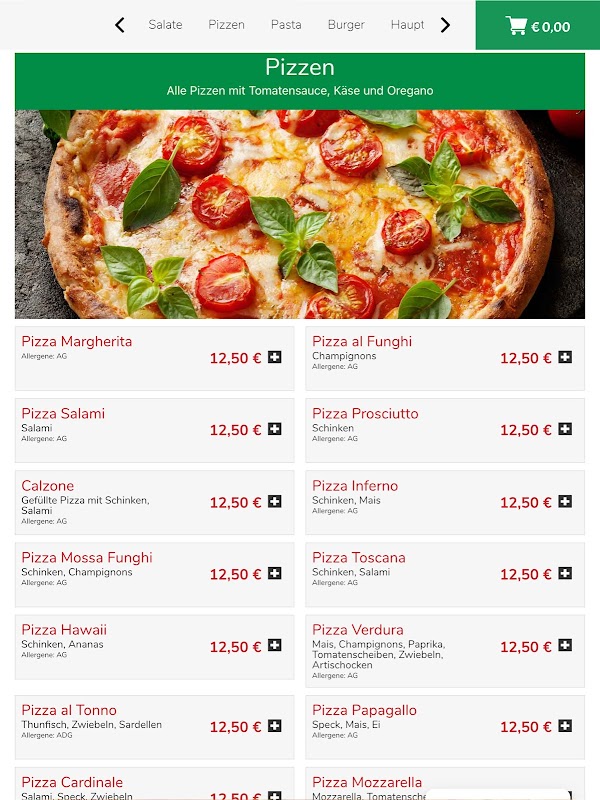The height and width of the screenshot is (800, 600).
Task: Add Pizza Toscana to the cart
Action: click(565, 574)
